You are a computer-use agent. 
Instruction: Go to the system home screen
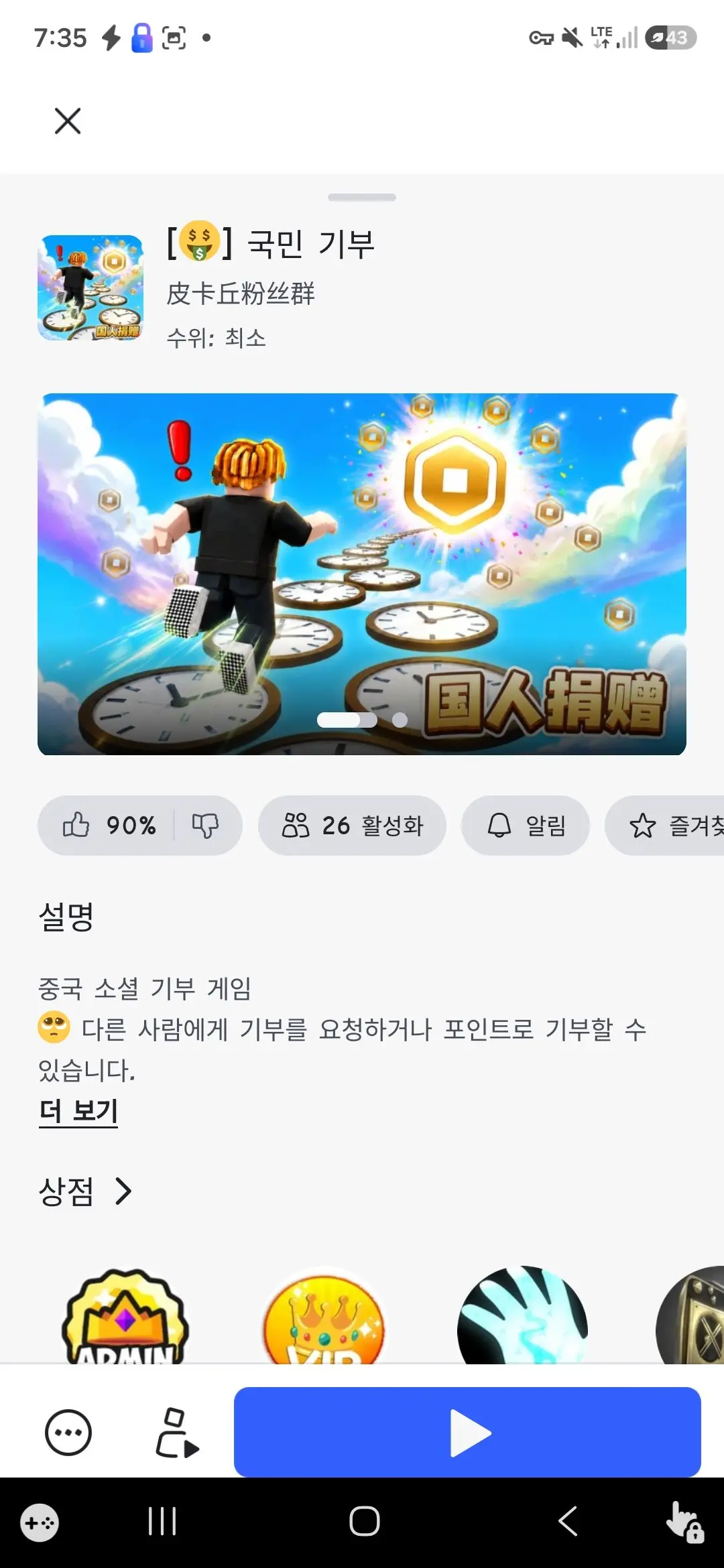[x=364, y=1521]
